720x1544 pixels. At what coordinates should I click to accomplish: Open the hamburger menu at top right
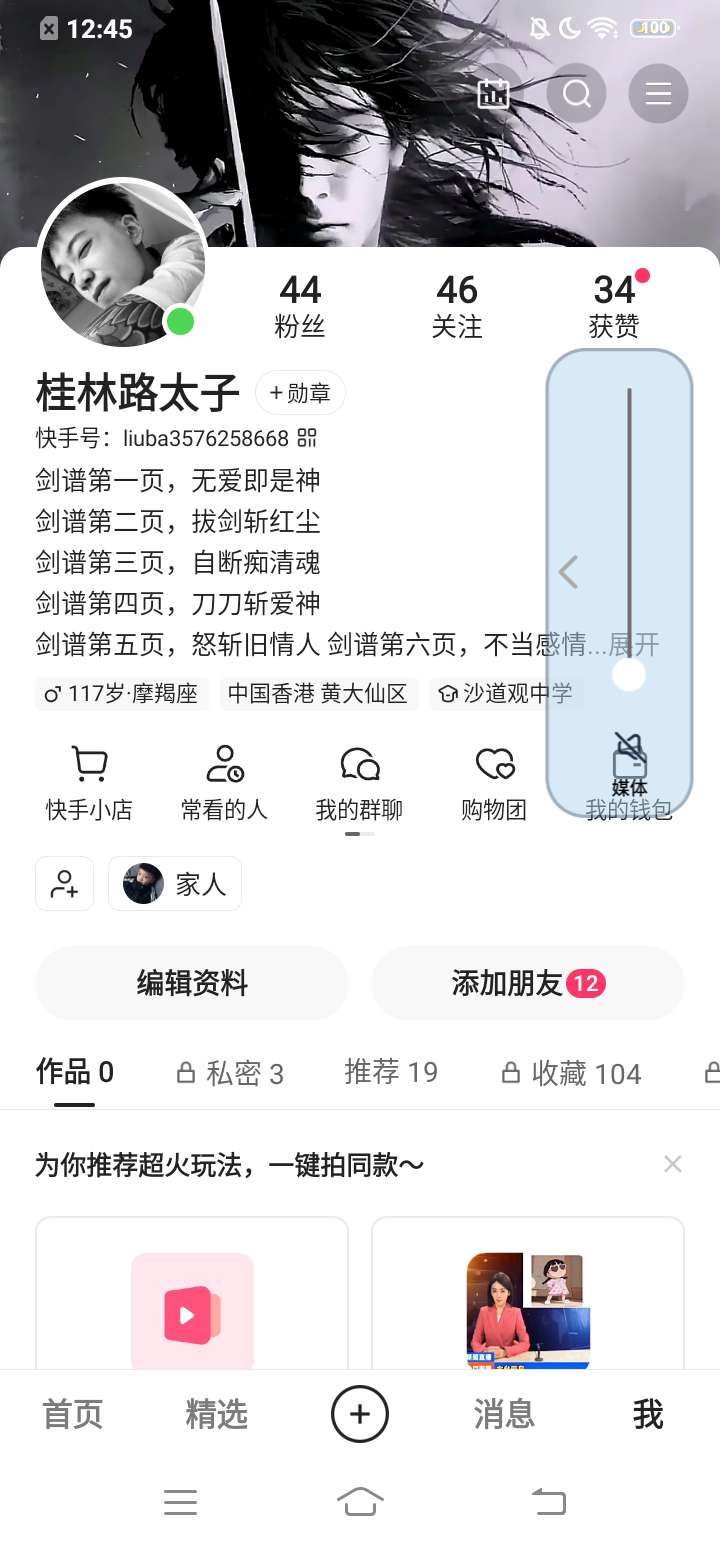click(x=657, y=94)
